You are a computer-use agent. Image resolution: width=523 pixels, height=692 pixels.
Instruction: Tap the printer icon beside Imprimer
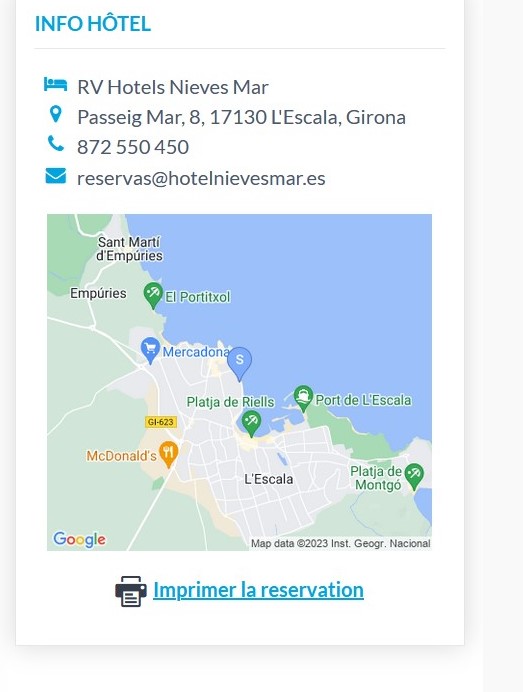point(131,591)
